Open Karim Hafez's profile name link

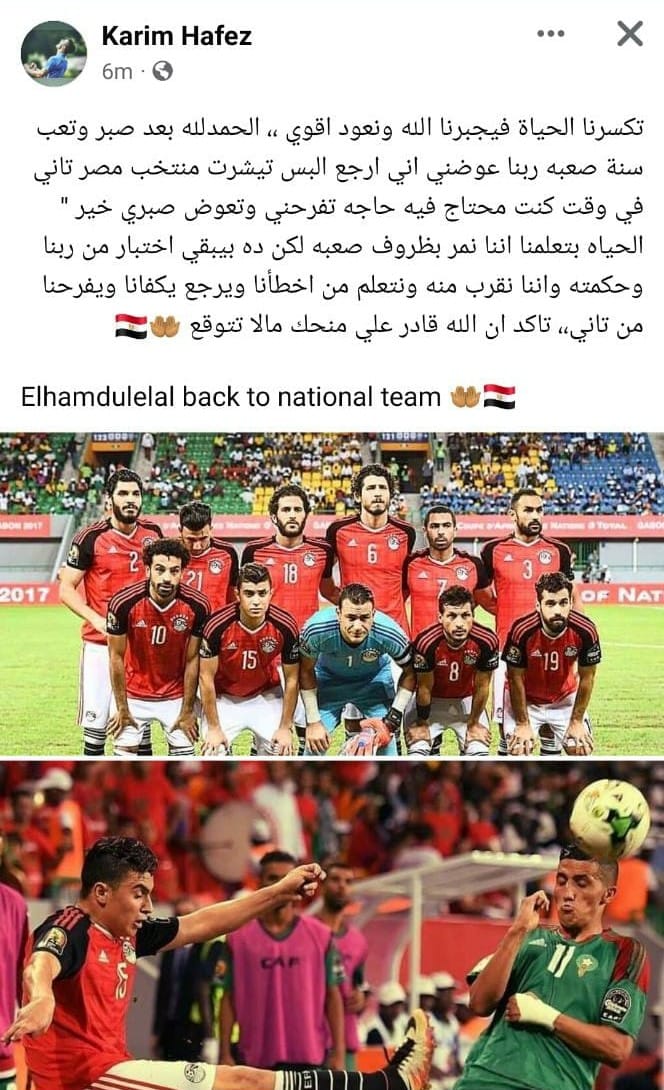(176, 37)
